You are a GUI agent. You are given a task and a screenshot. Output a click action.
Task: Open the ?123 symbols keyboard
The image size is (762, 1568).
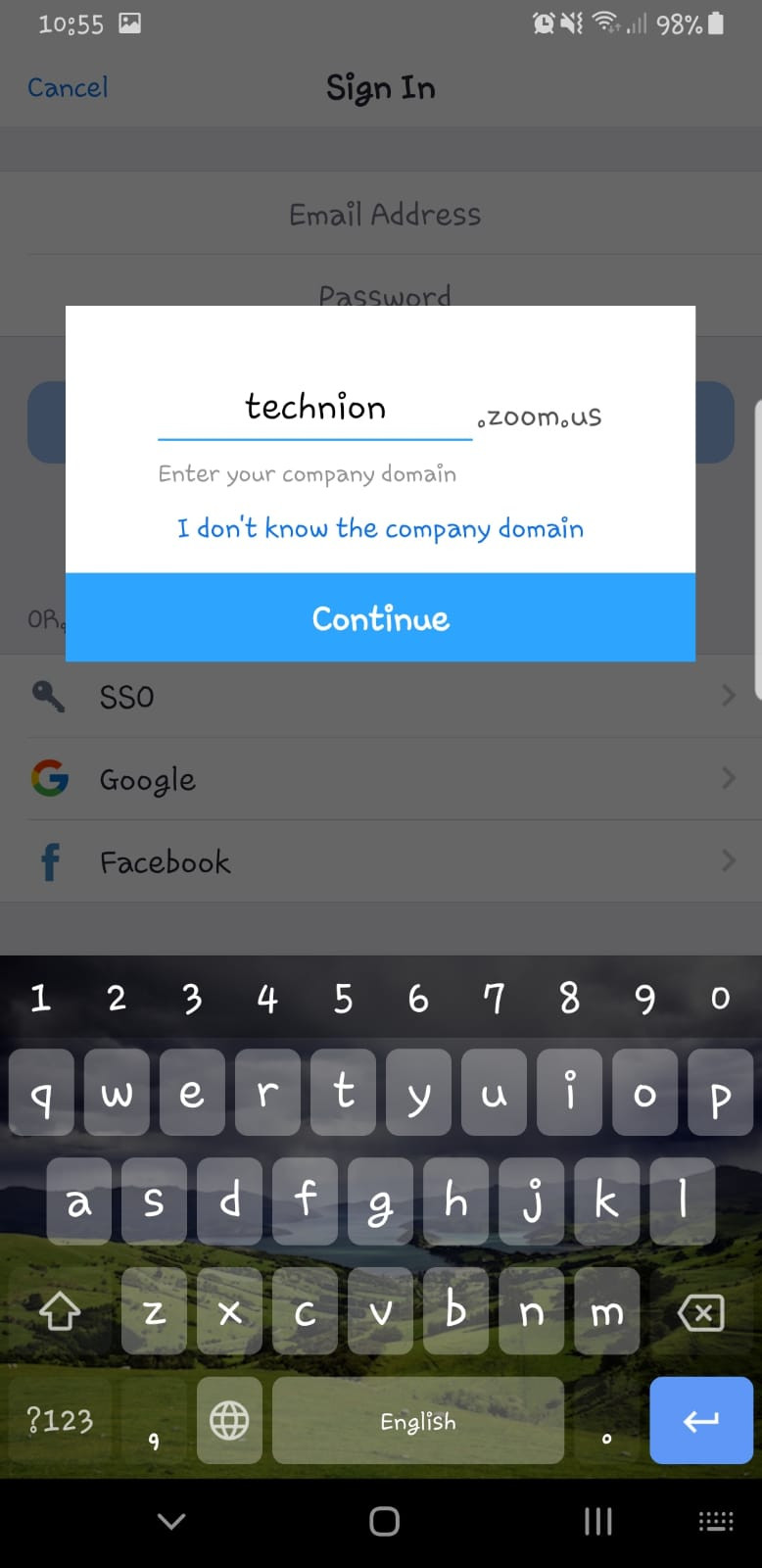tap(59, 1420)
